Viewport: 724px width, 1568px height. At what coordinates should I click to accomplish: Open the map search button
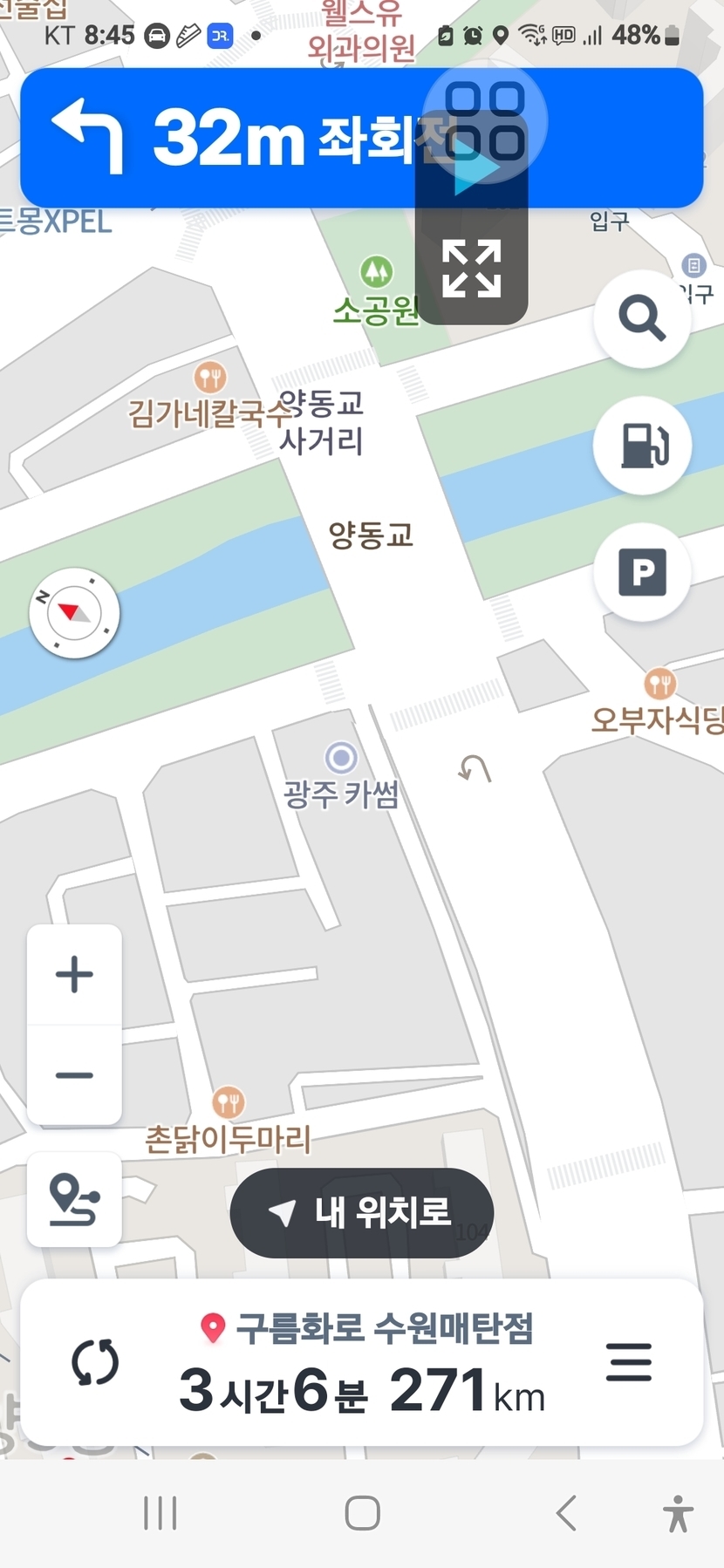(642, 318)
